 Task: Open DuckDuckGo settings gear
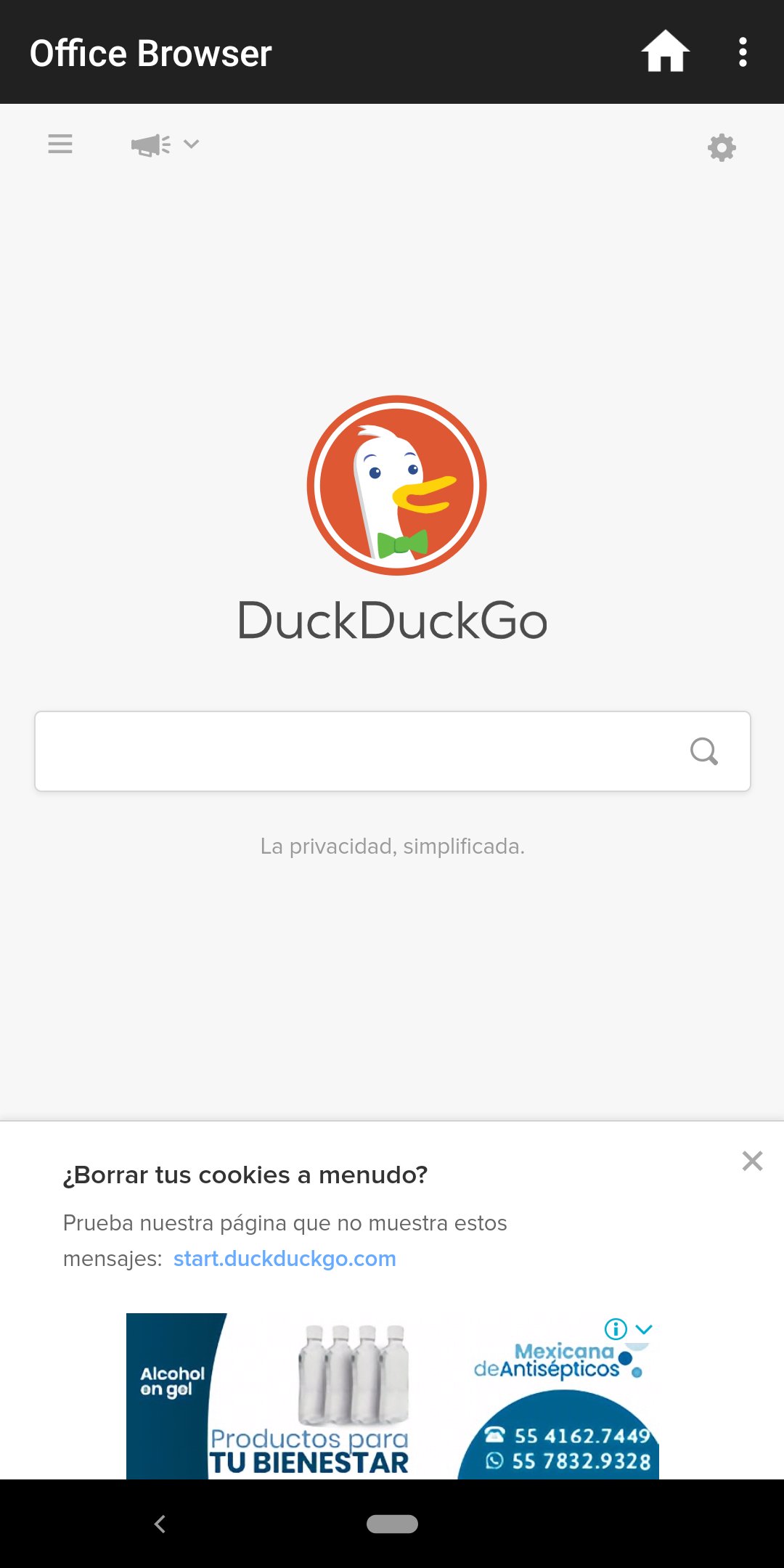722,147
